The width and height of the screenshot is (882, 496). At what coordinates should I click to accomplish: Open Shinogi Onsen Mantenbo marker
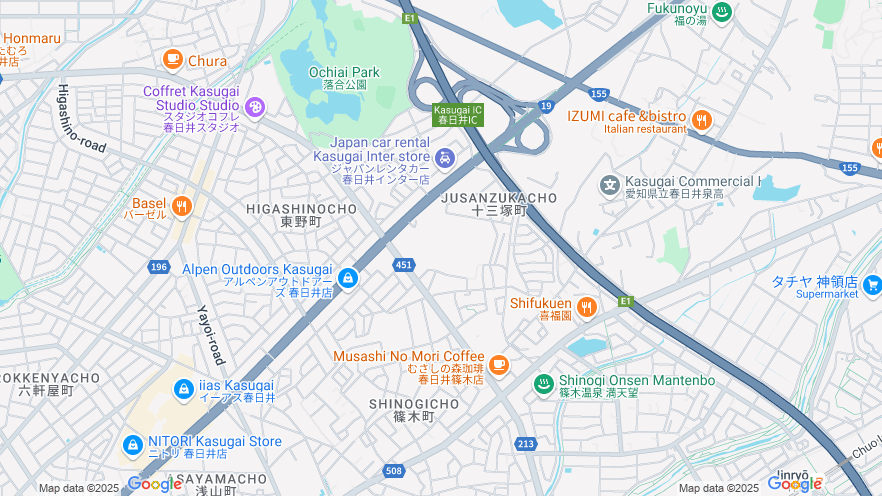[x=543, y=385]
